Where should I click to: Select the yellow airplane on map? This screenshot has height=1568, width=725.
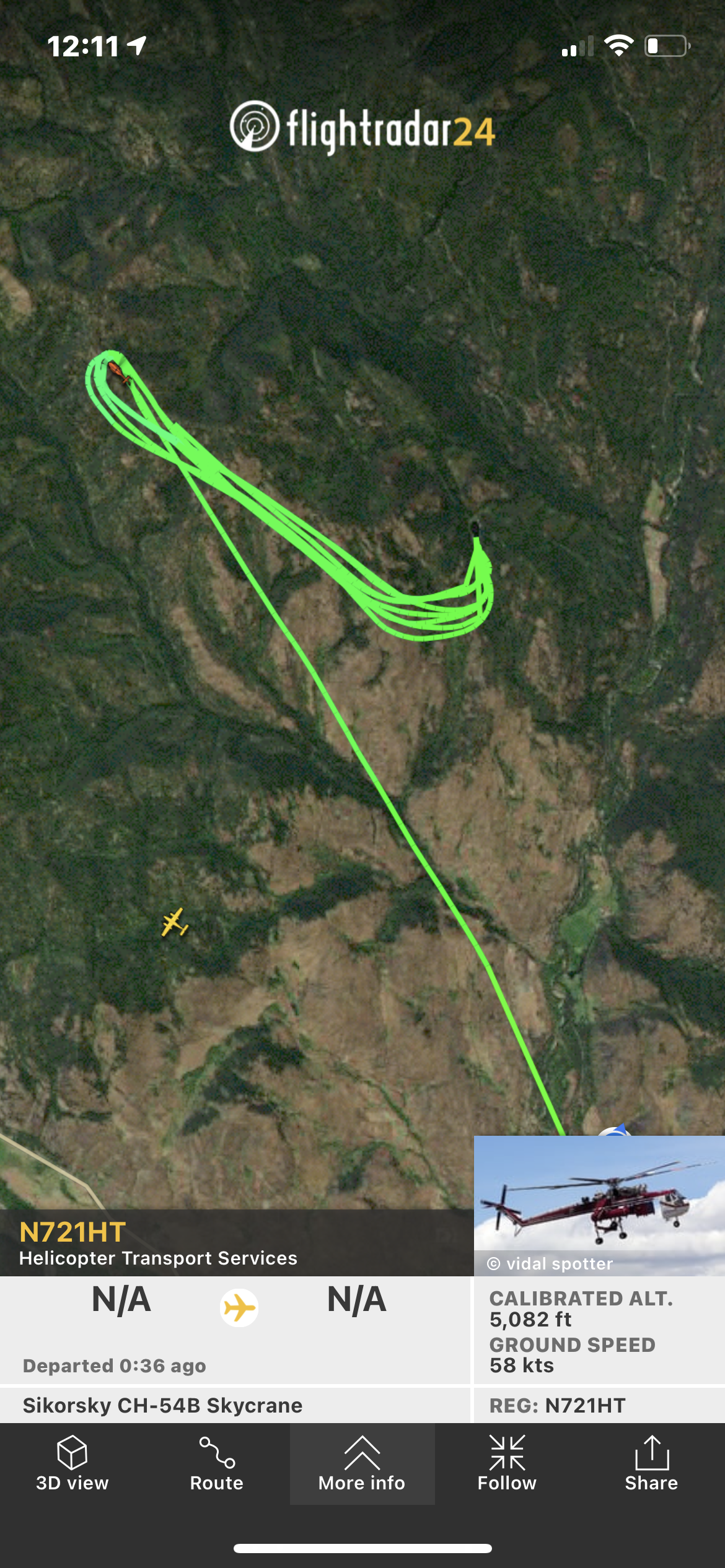[175, 923]
